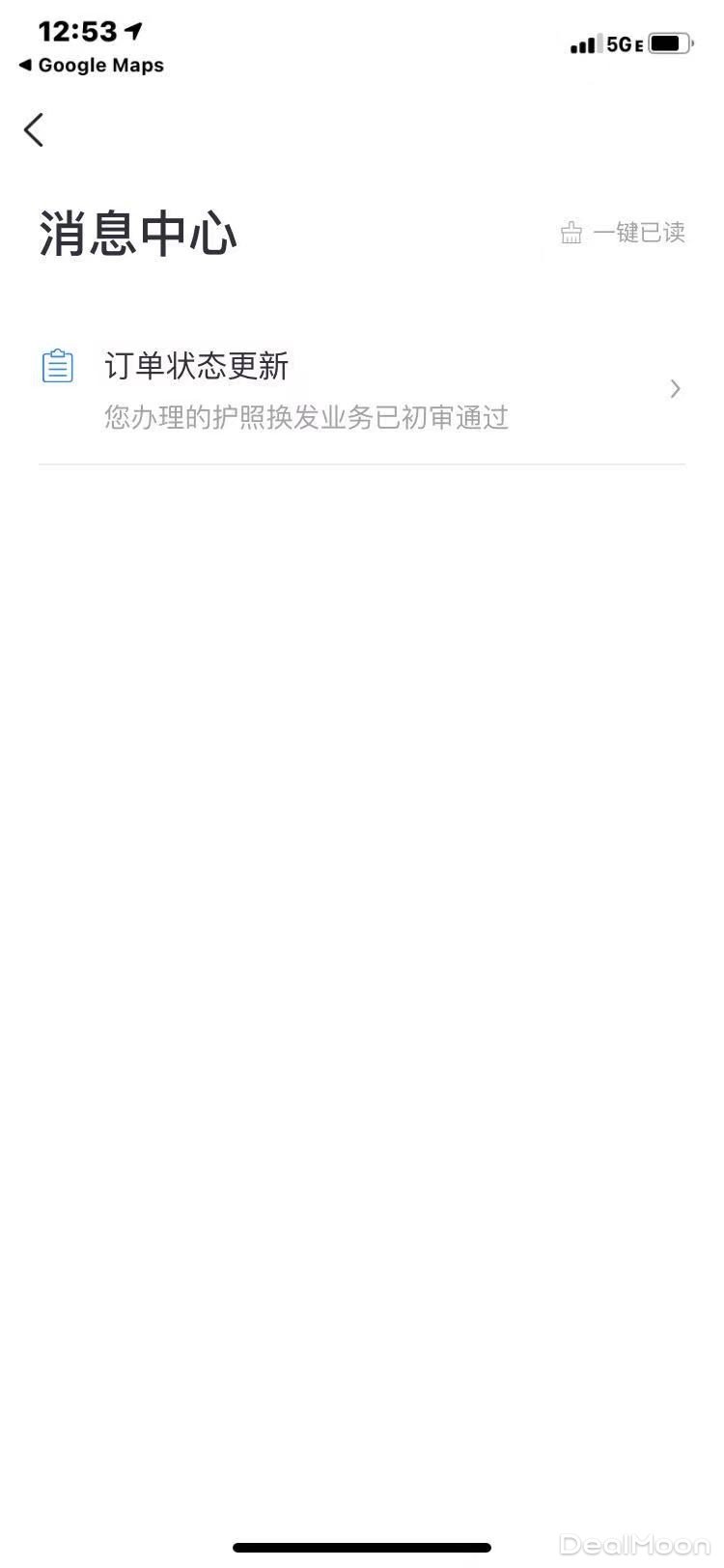This screenshot has width=724, height=1568.
Task: Open the 订单状态更新 message
Action: [361, 390]
